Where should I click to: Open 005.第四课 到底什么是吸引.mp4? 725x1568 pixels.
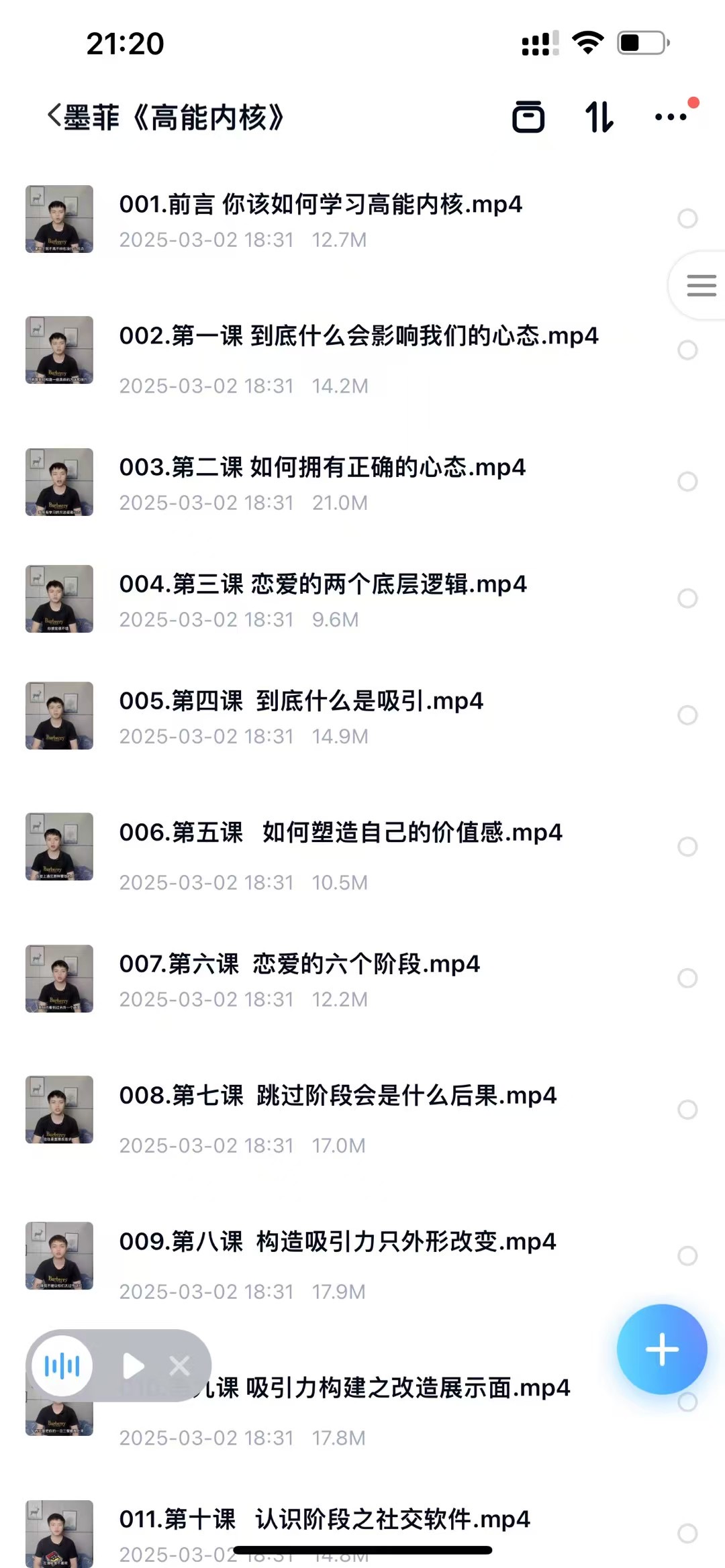(x=301, y=701)
